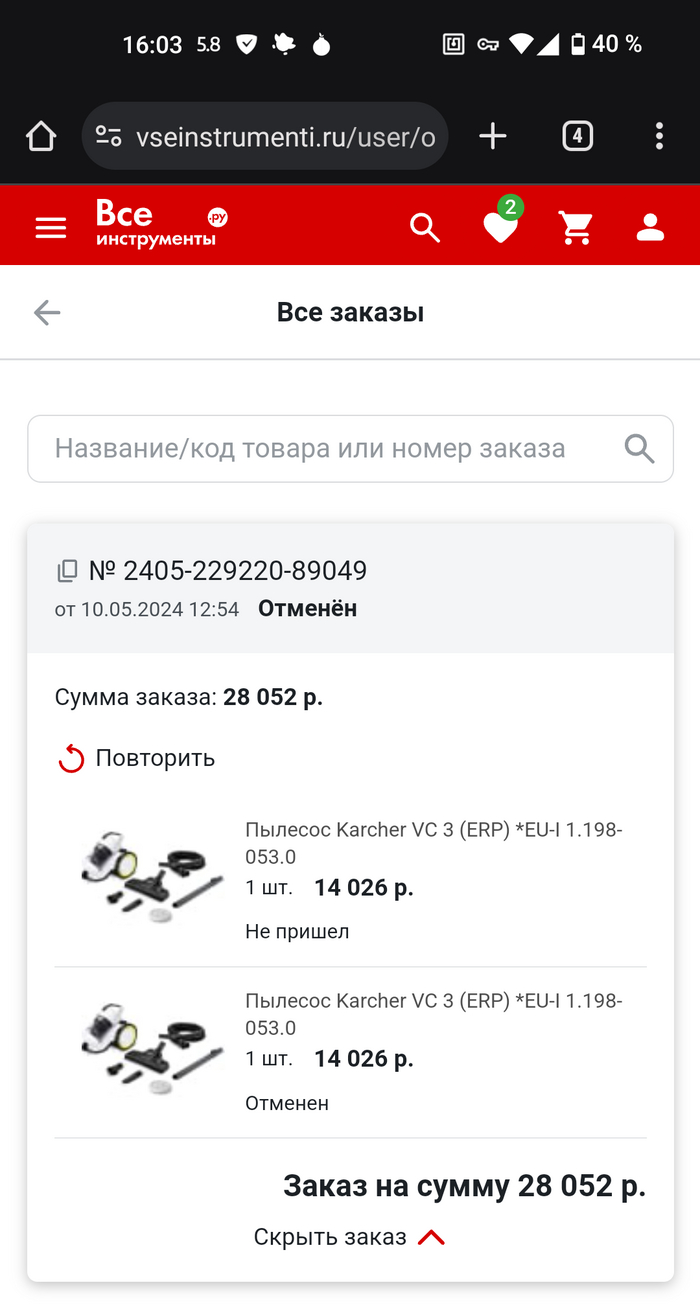Copy order number 2405-229220-89049
This screenshot has height=1309, width=700.
[67, 572]
